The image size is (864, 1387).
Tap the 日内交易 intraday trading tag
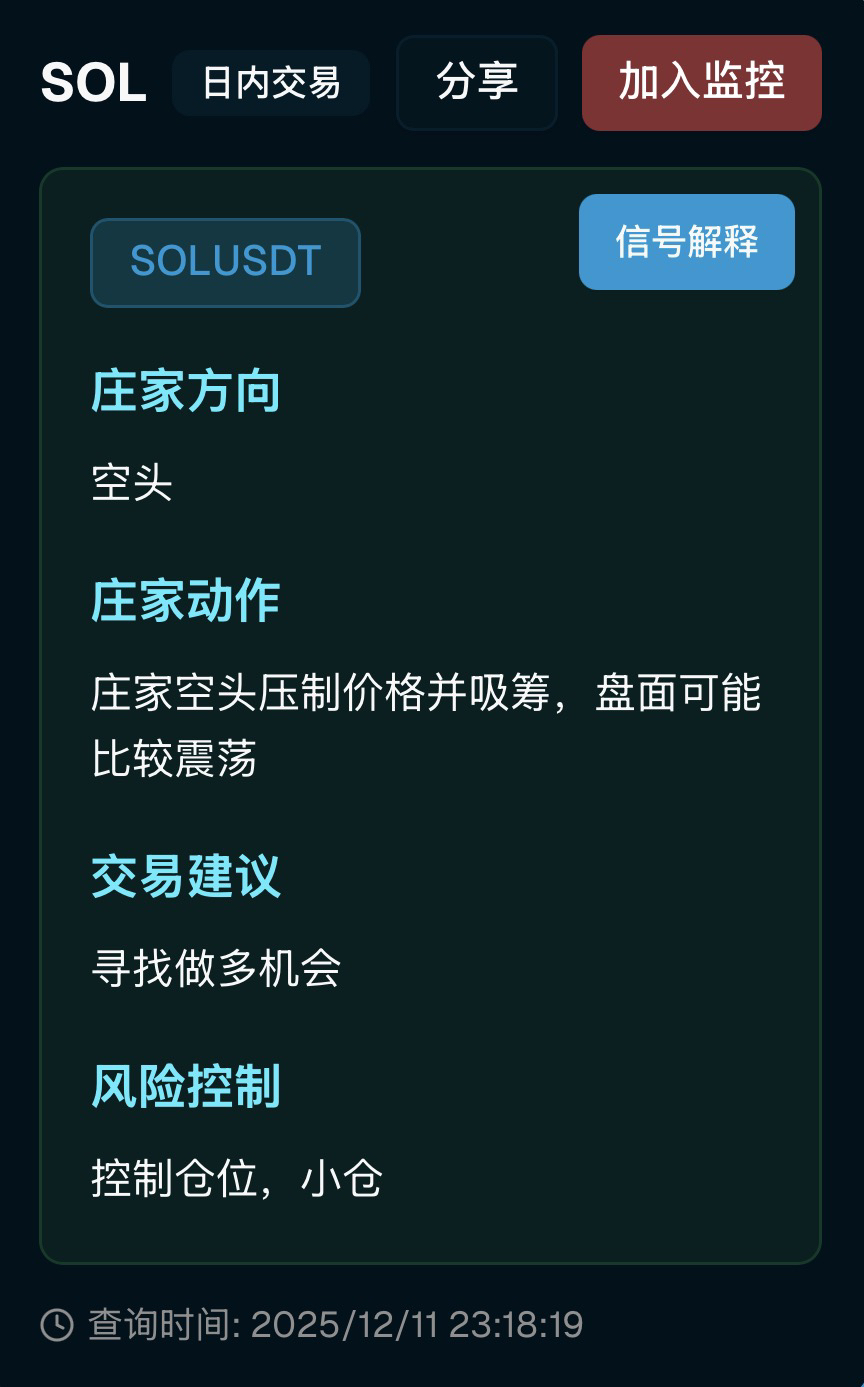point(271,83)
